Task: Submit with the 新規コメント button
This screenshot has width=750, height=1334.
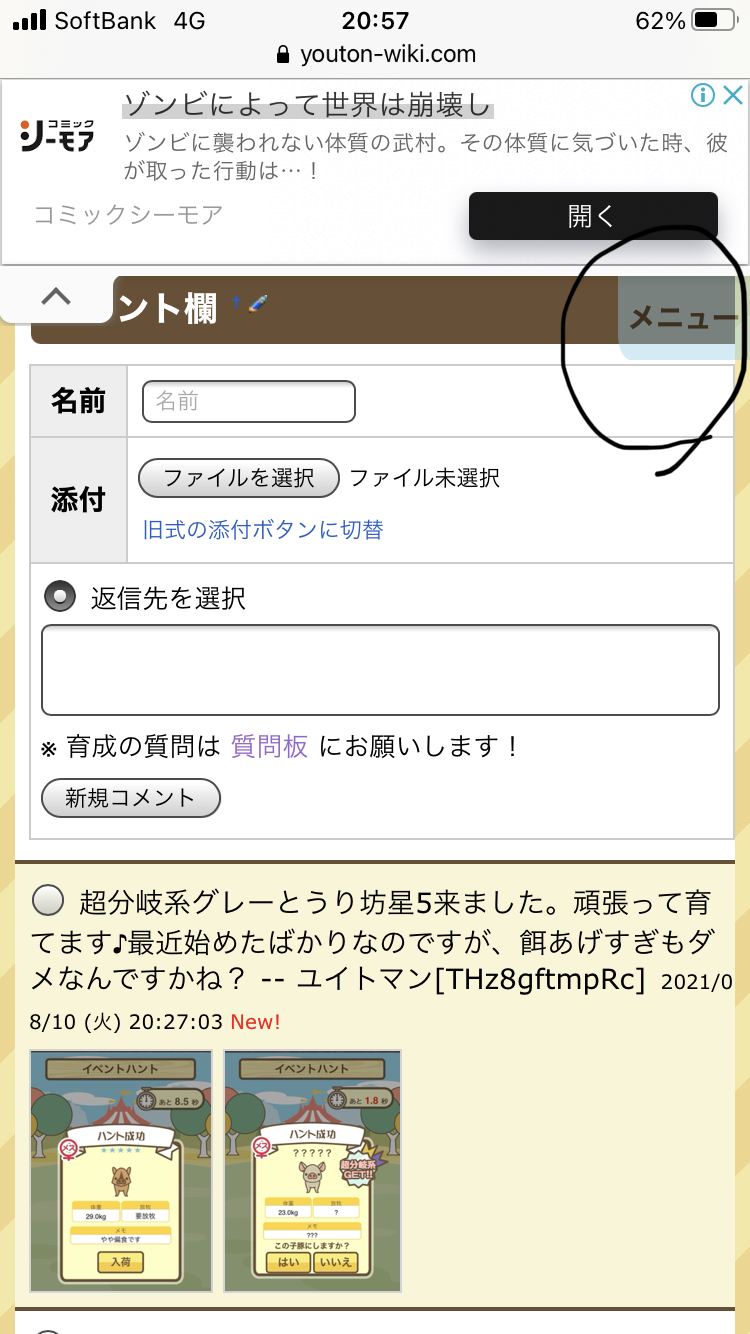Action: point(130,798)
